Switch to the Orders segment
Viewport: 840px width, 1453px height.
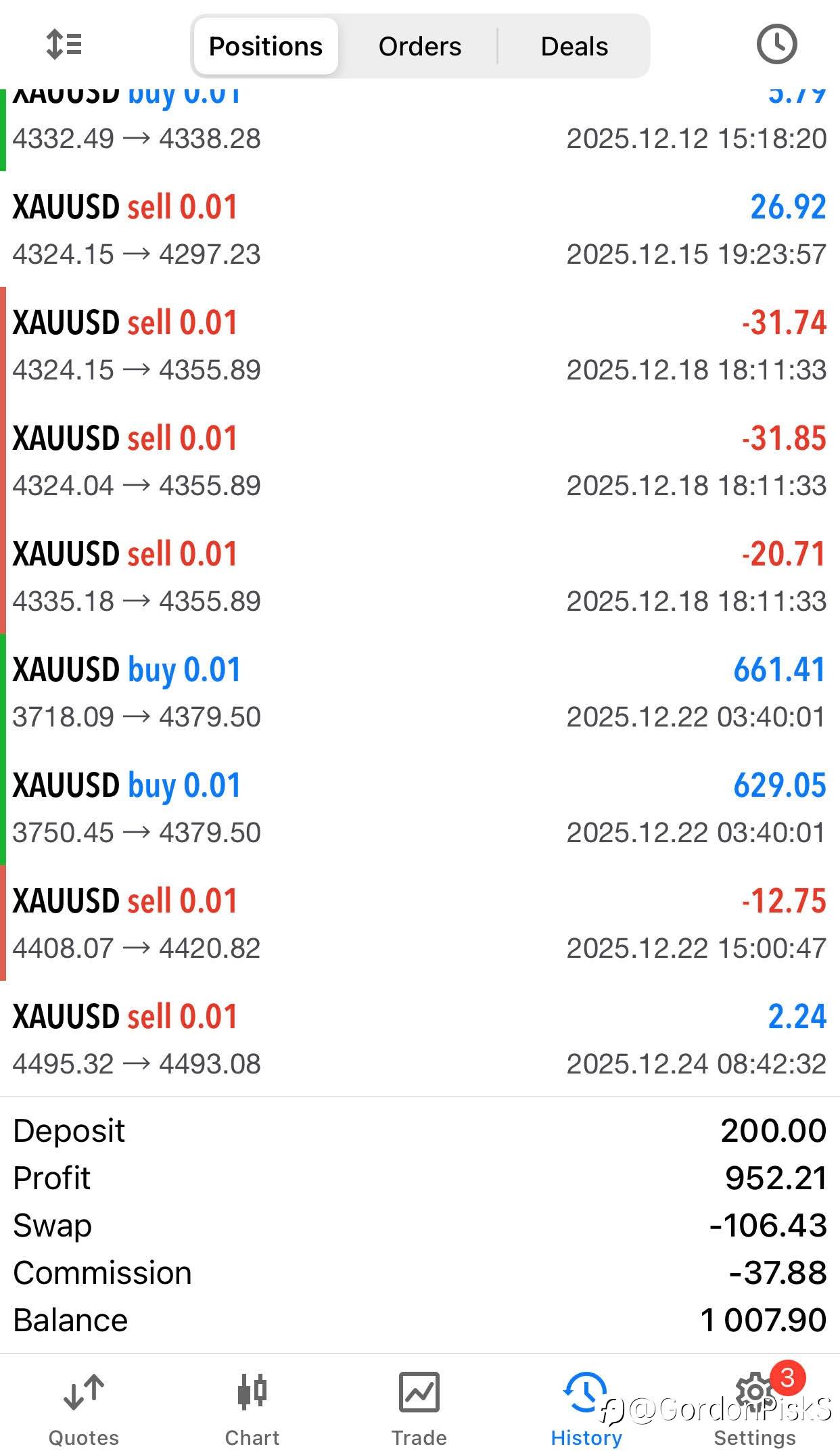(x=419, y=46)
